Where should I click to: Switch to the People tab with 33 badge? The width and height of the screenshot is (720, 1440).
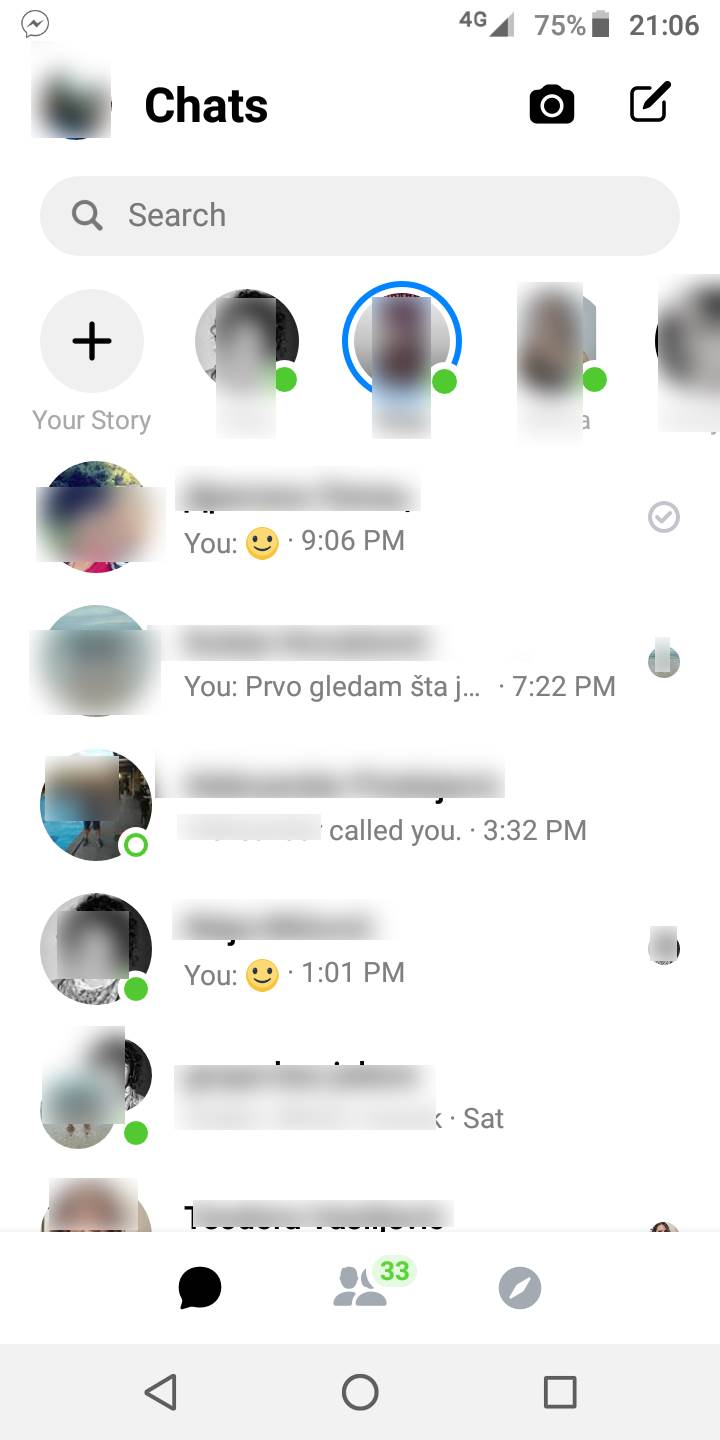pyautogui.click(x=361, y=1287)
